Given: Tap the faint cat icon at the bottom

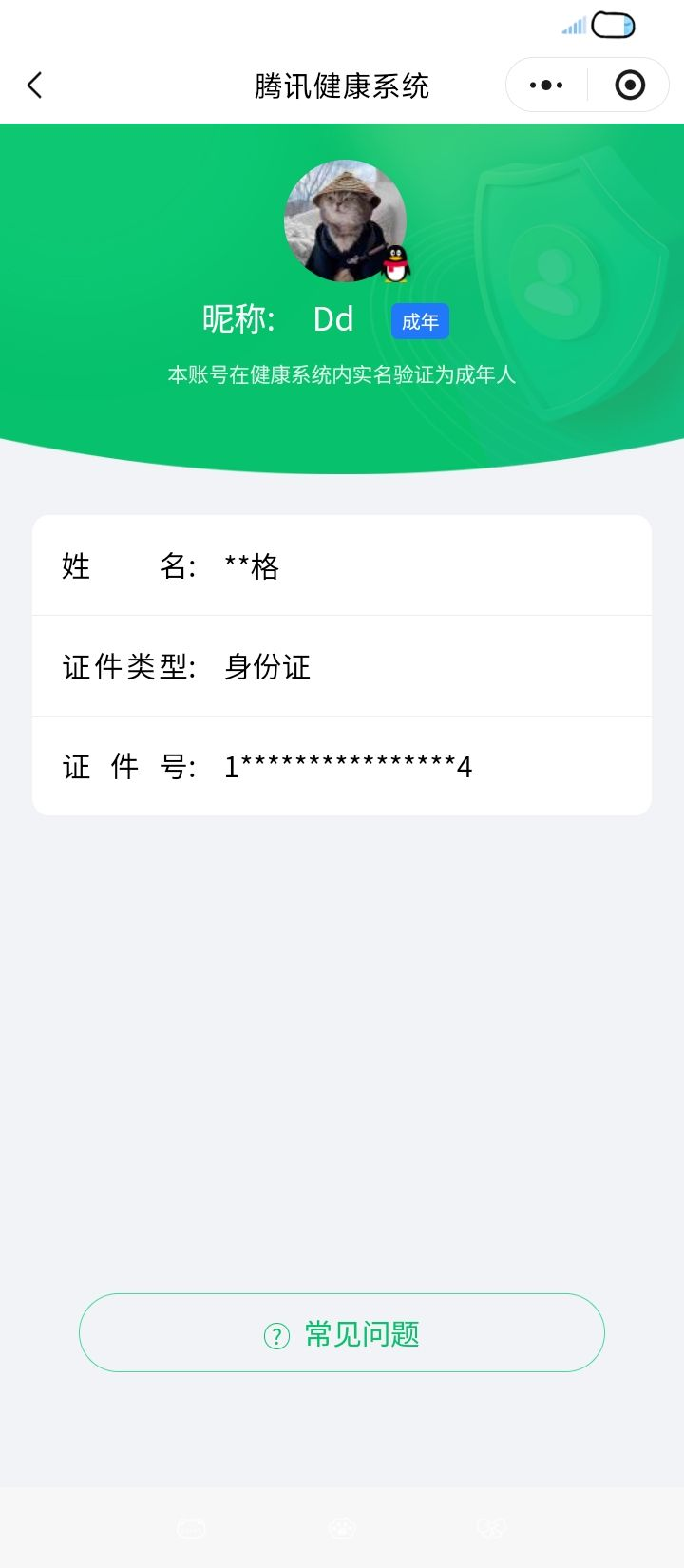Looking at the screenshot, I should (x=190, y=1527).
